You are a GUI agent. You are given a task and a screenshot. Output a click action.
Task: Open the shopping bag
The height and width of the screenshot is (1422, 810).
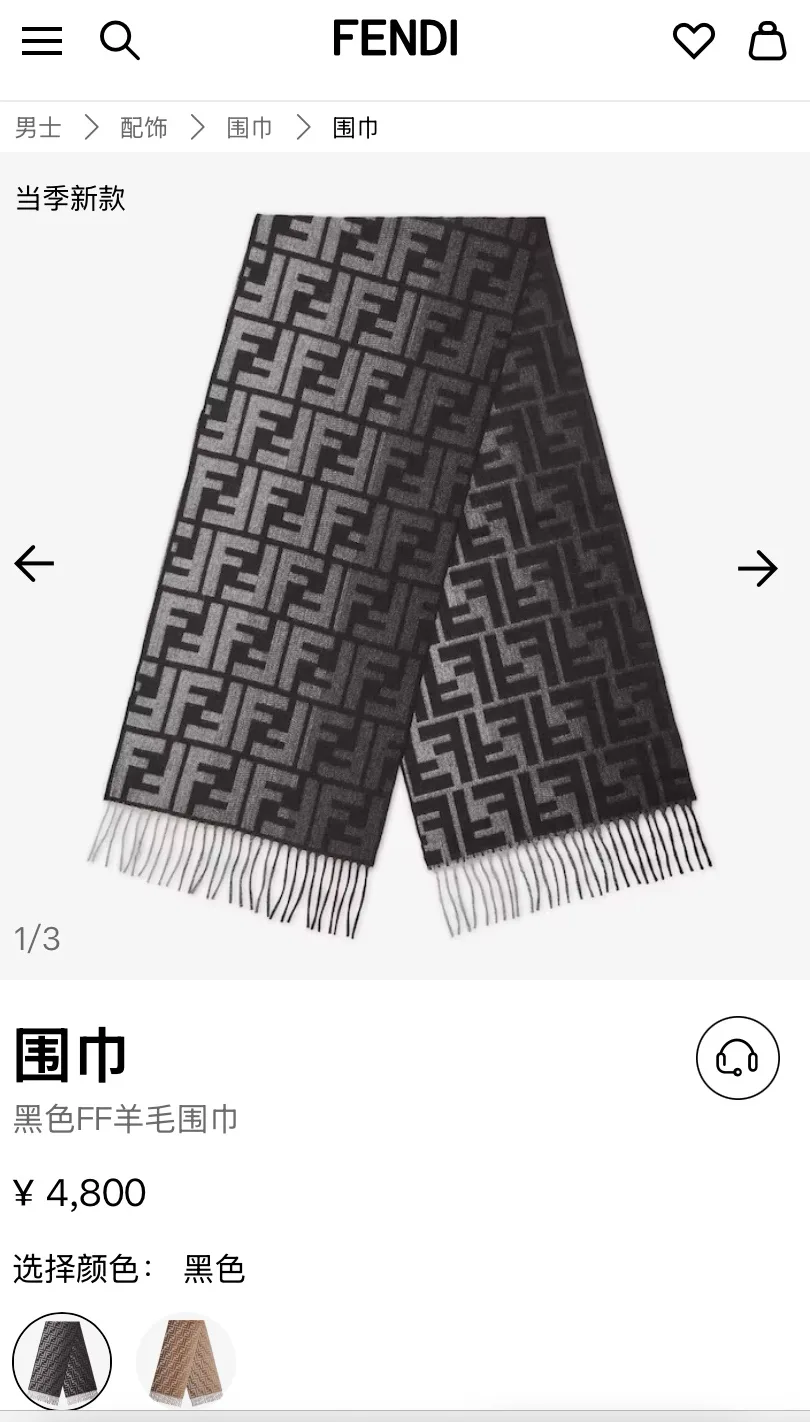pos(768,41)
